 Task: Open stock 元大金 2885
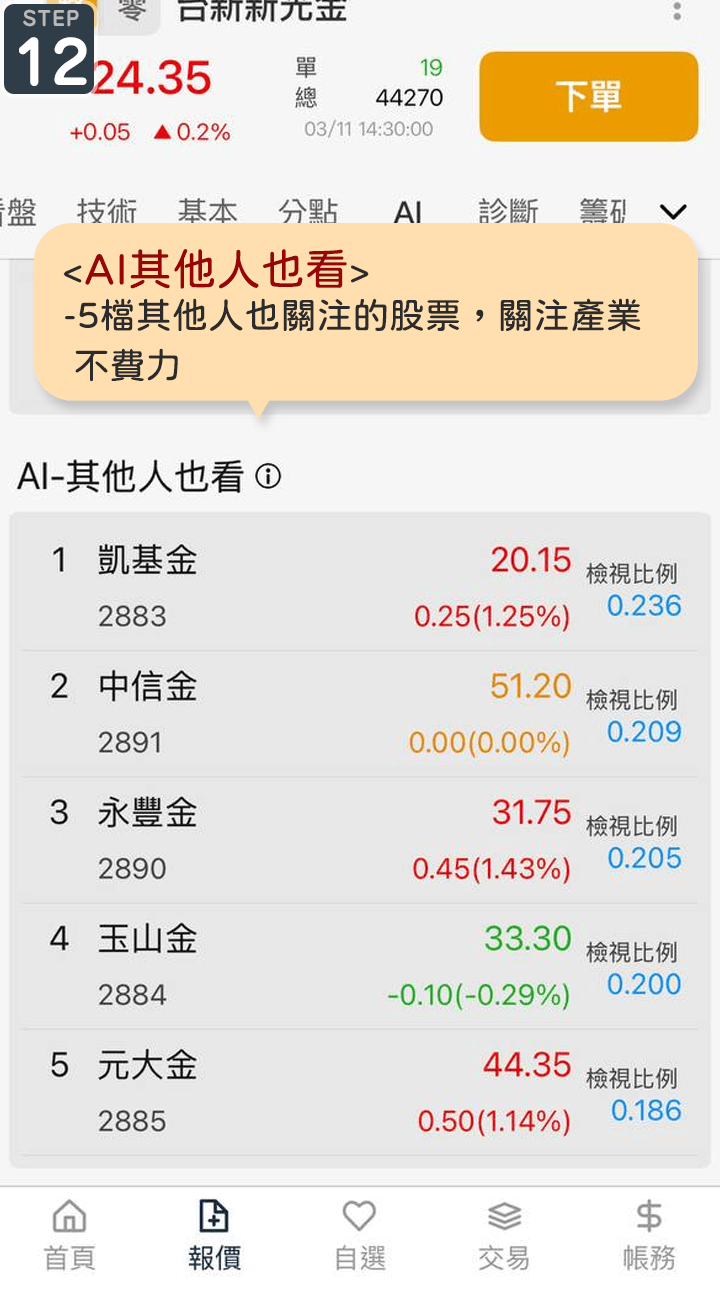click(x=300, y=1091)
